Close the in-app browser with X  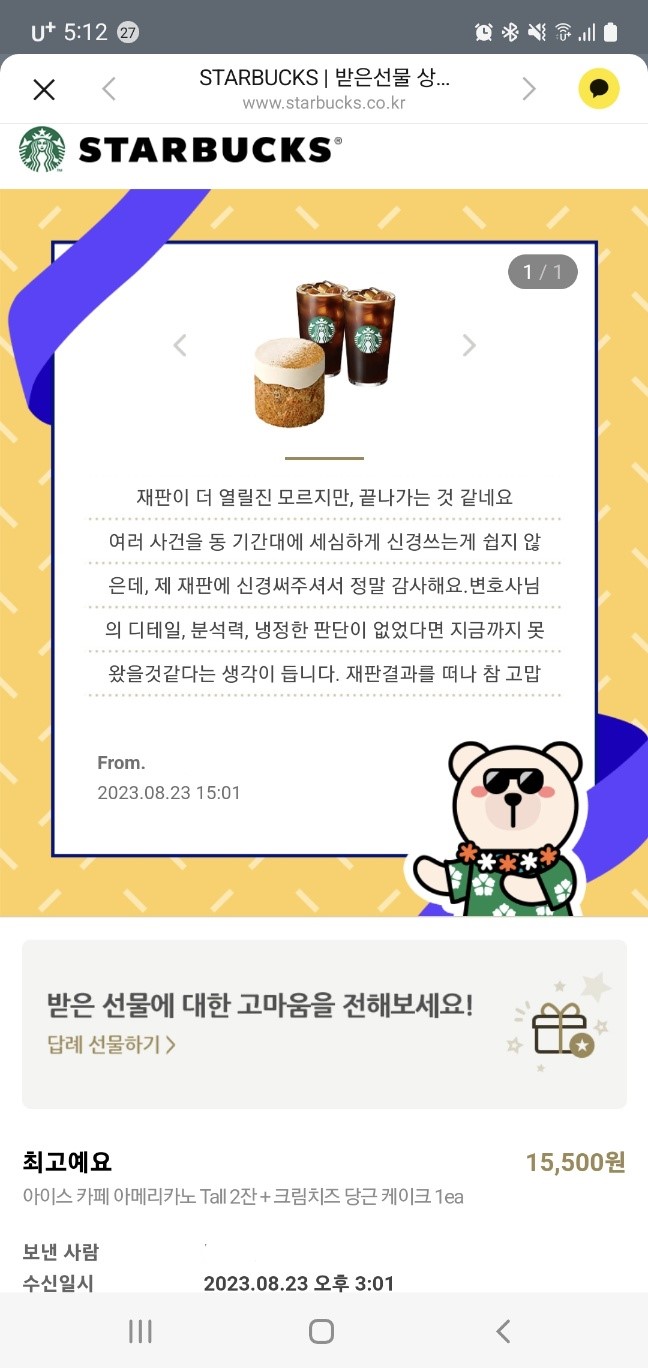(44, 90)
